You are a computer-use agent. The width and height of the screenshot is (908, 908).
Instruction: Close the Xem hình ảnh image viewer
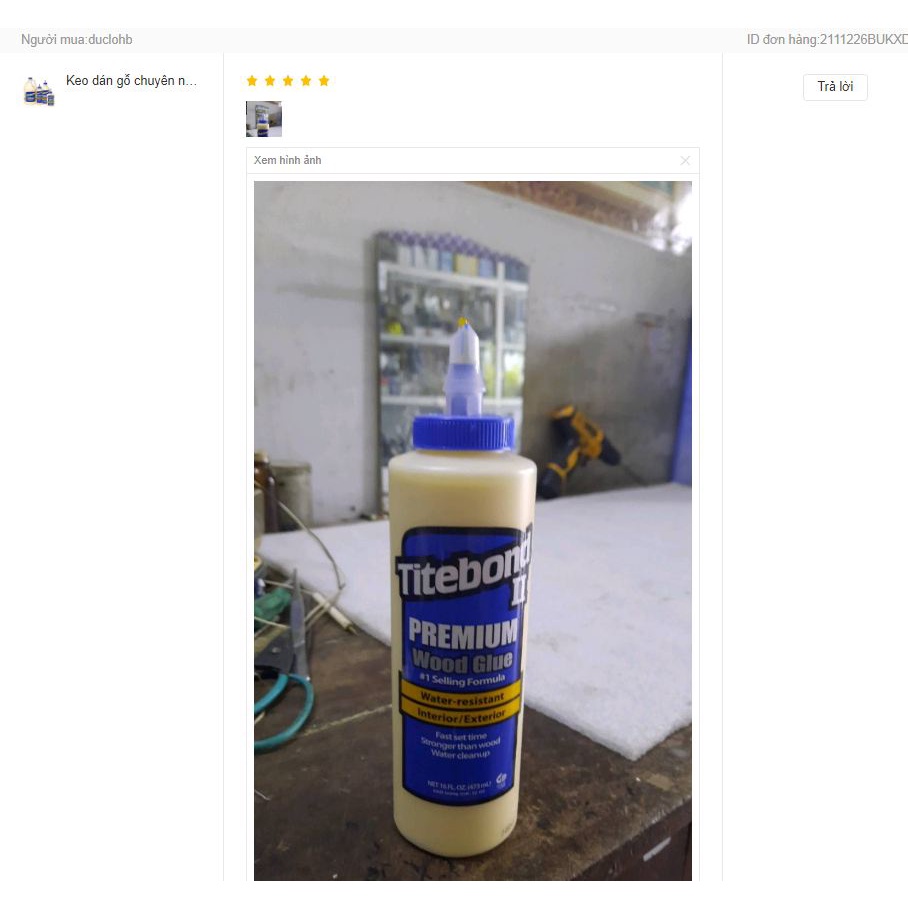pyautogui.click(x=685, y=160)
